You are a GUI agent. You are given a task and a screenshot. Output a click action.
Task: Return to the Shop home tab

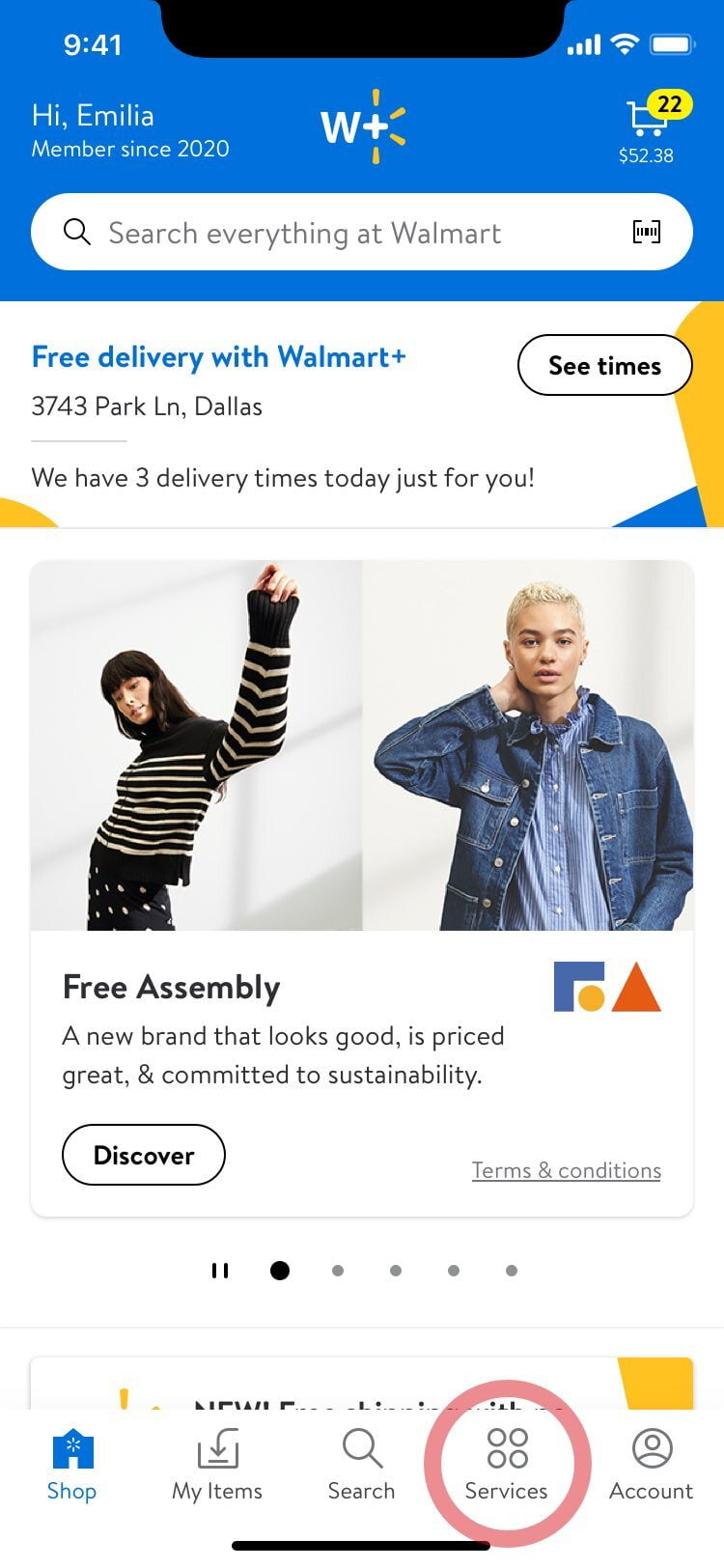pyautogui.click(x=71, y=1463)
